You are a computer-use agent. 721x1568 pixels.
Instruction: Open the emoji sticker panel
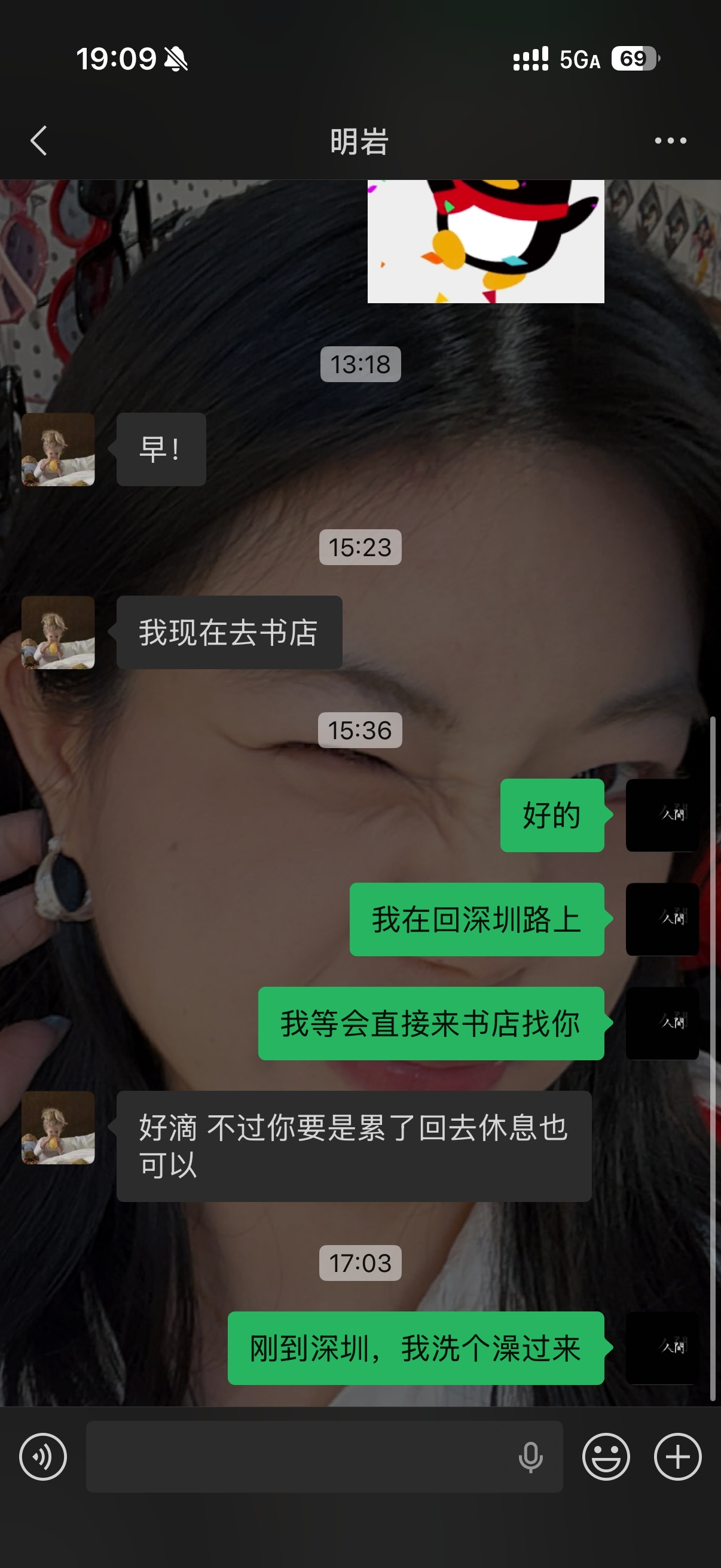(x=606, y=1457)
